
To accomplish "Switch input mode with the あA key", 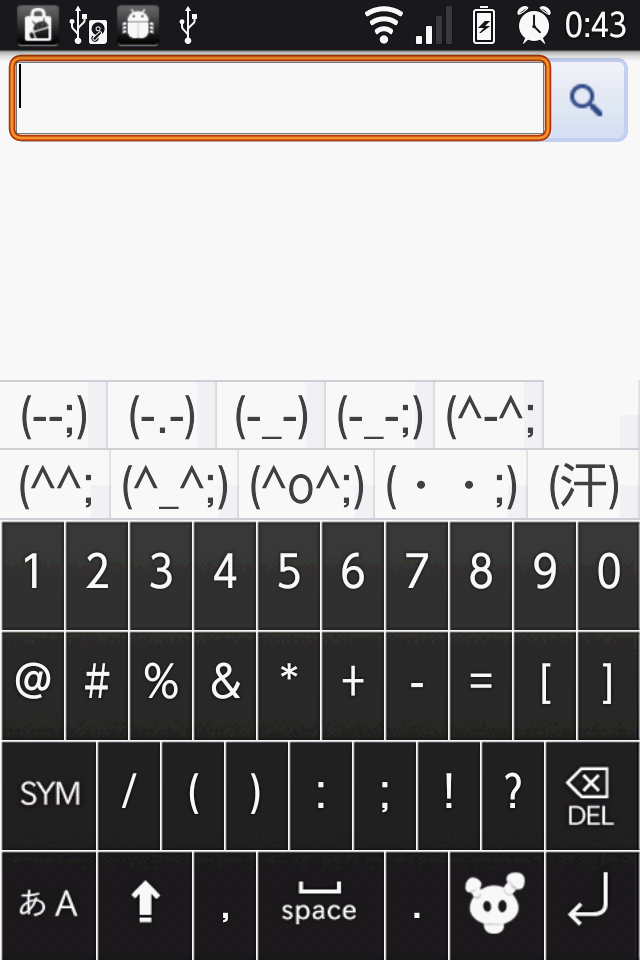I will pyautogui.click(x=48, y=905).
